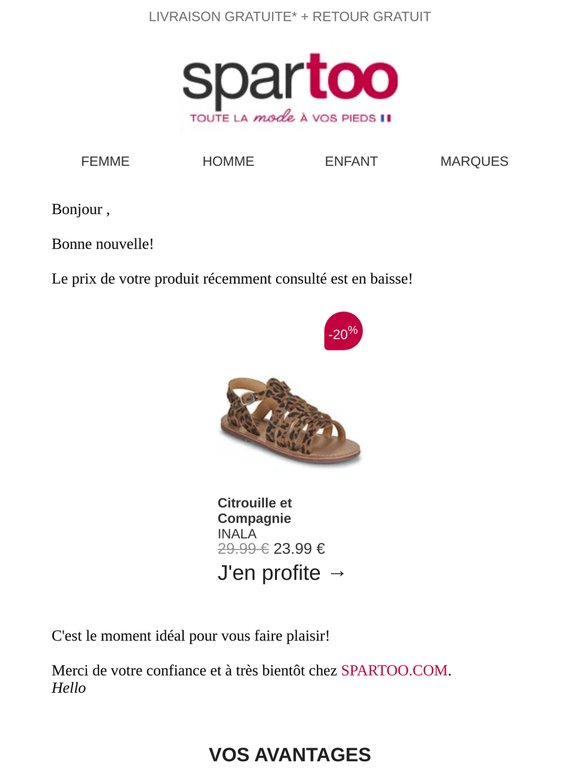Follow the "J'en profite" link

tap(281, 573)
